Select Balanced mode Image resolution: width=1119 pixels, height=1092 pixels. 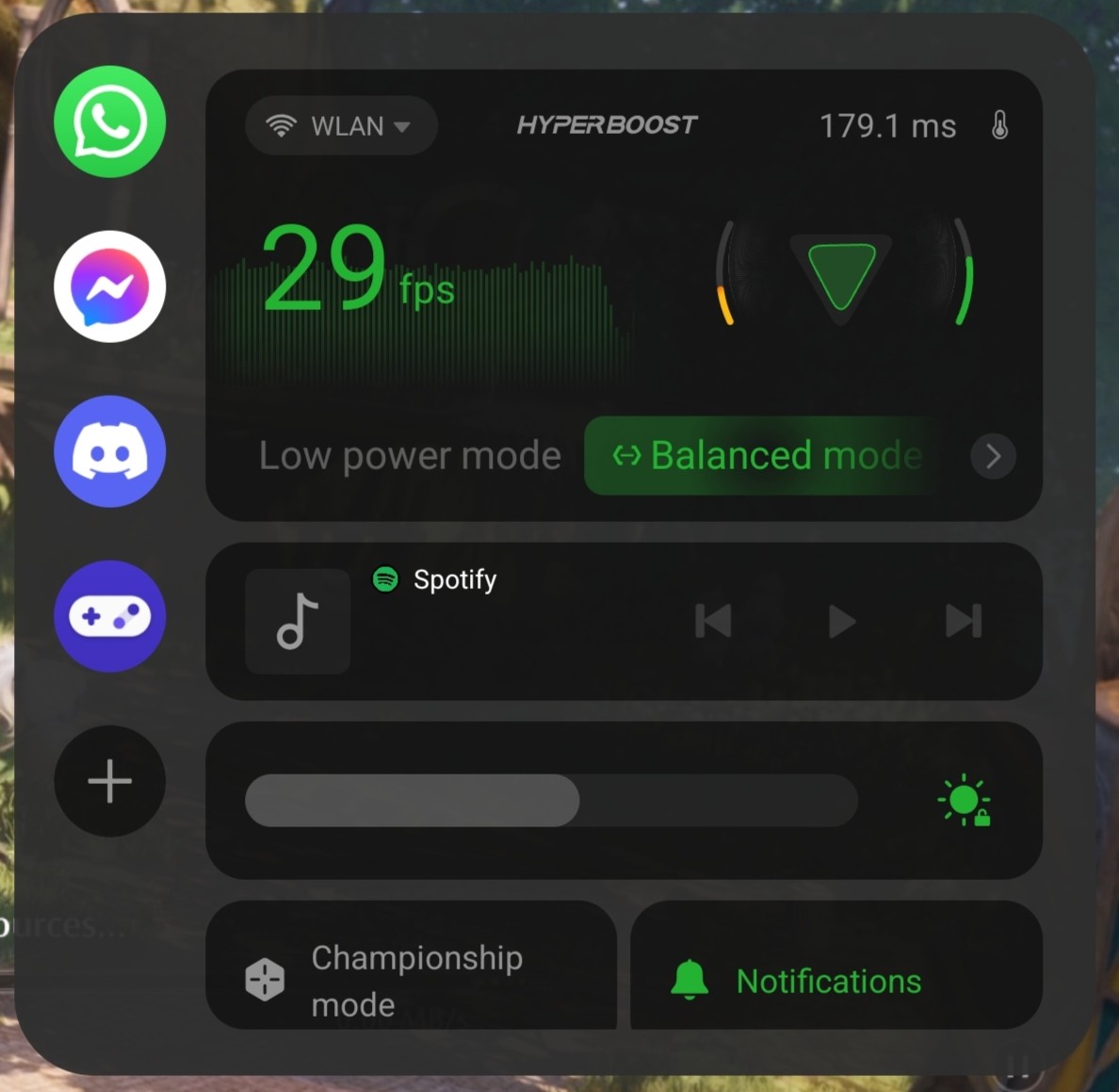click(x=766, y=456)
